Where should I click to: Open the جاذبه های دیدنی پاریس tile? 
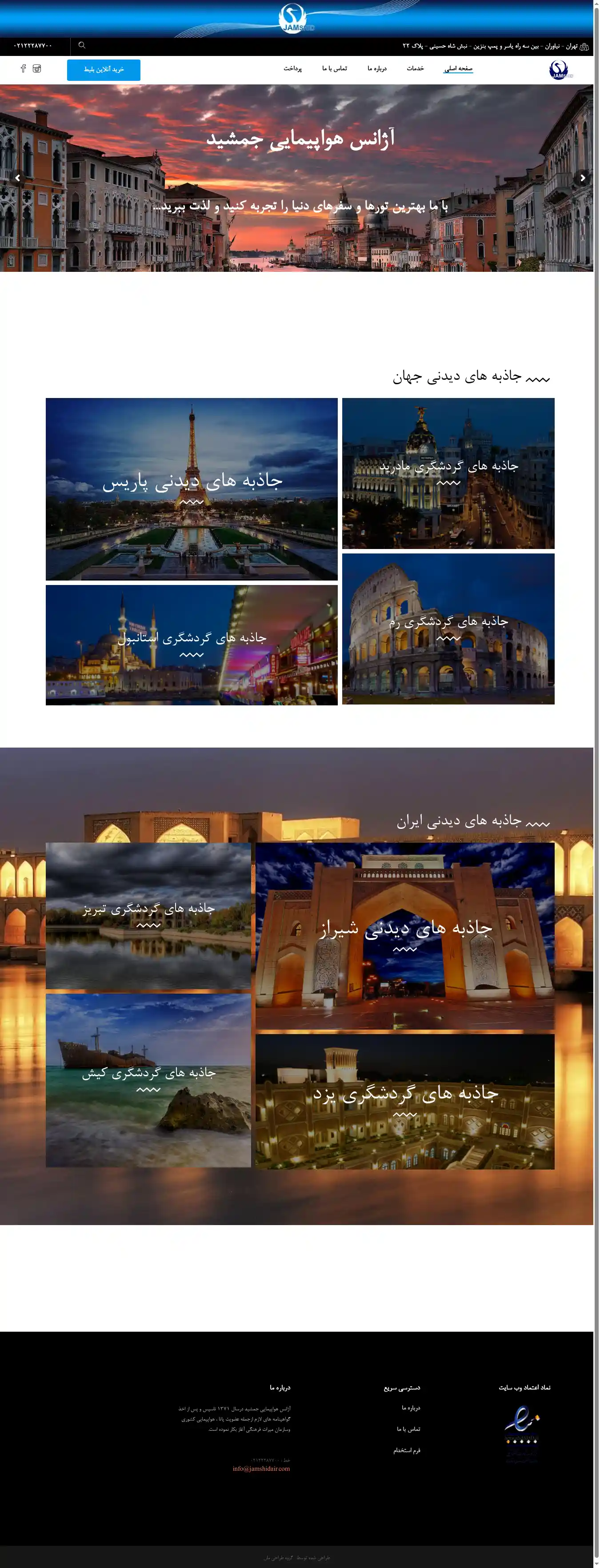(x=191, y=488)
